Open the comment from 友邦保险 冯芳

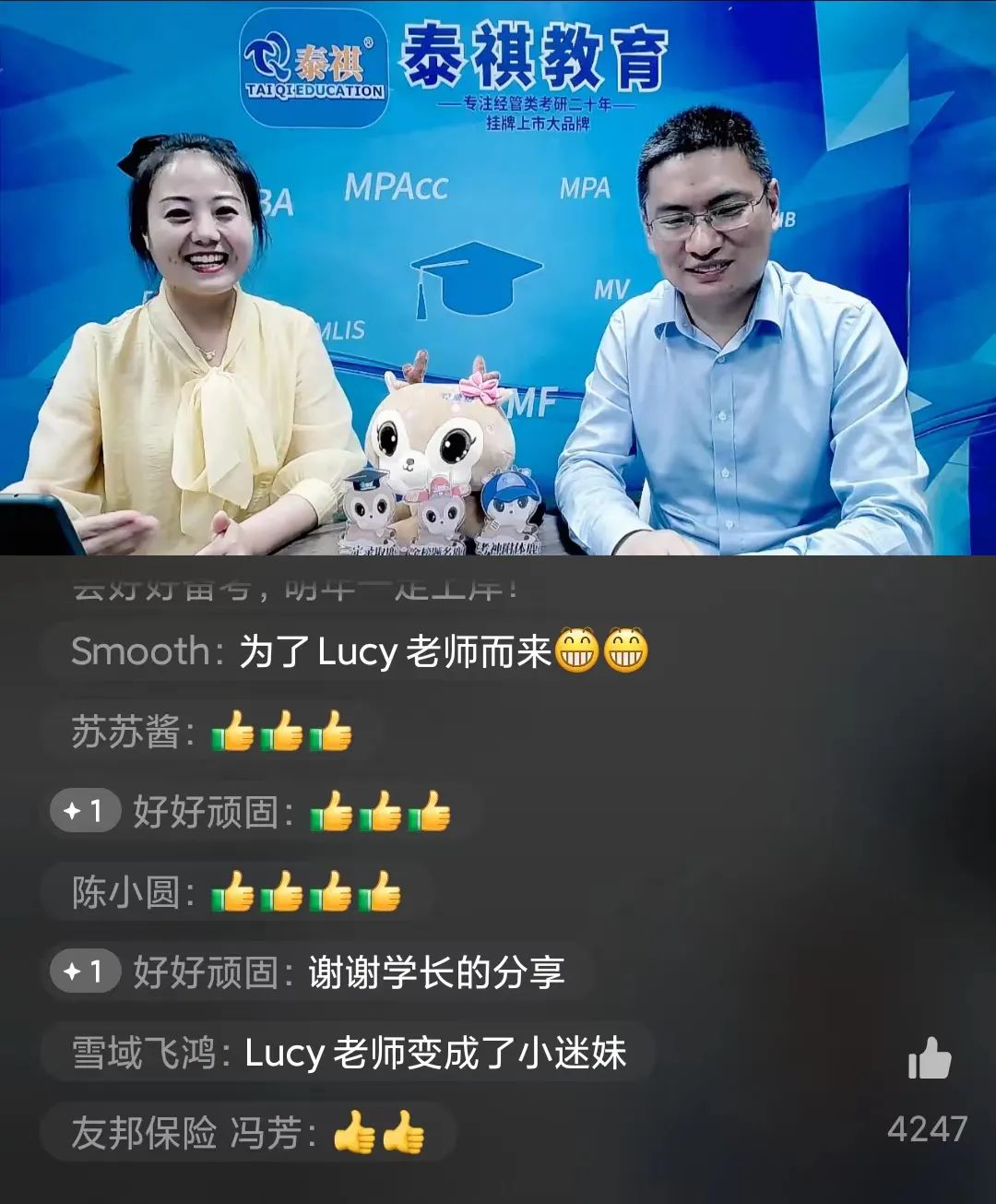[x=247, y=1133]
